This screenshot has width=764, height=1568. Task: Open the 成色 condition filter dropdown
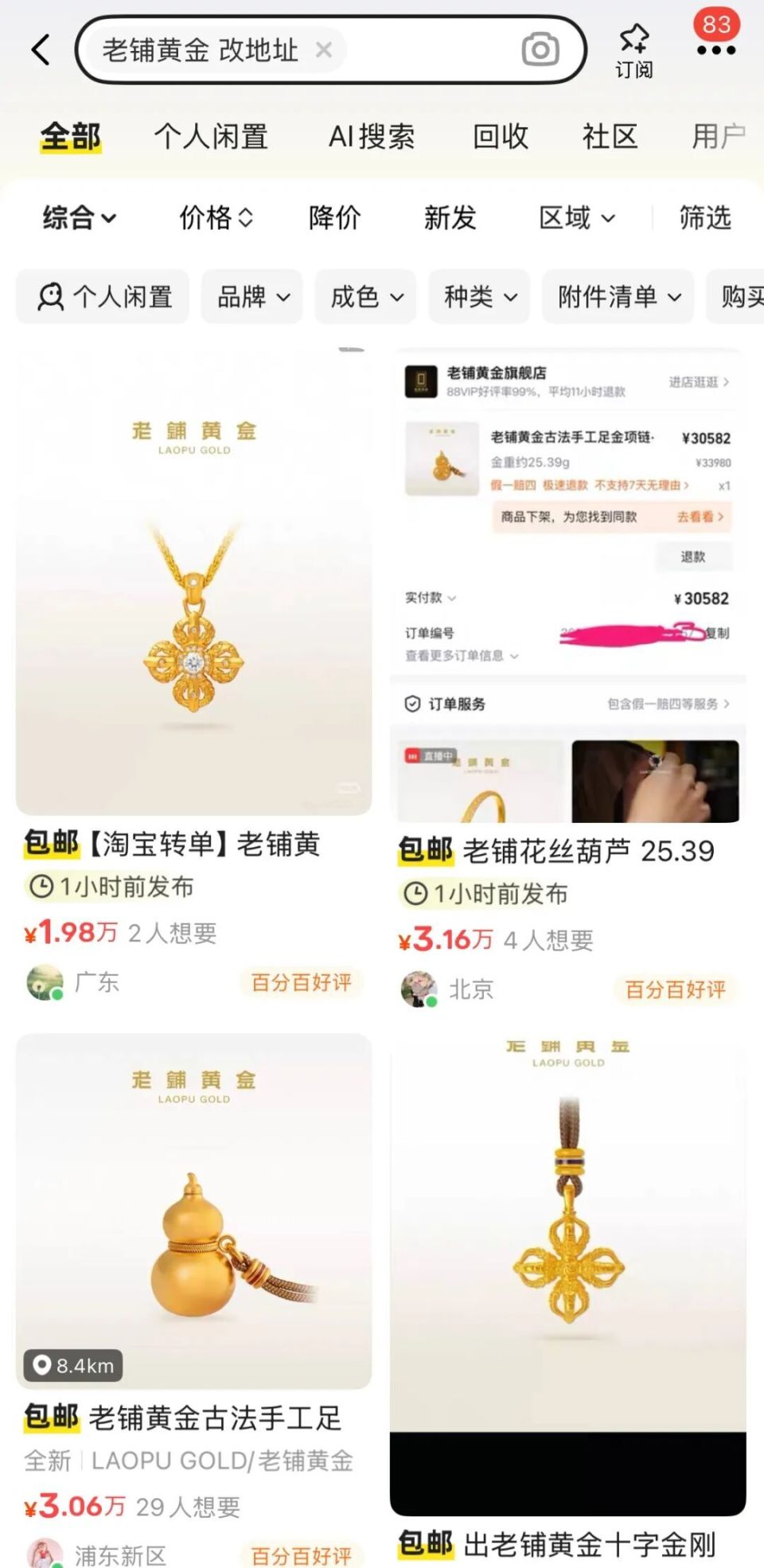click(365, 297)
